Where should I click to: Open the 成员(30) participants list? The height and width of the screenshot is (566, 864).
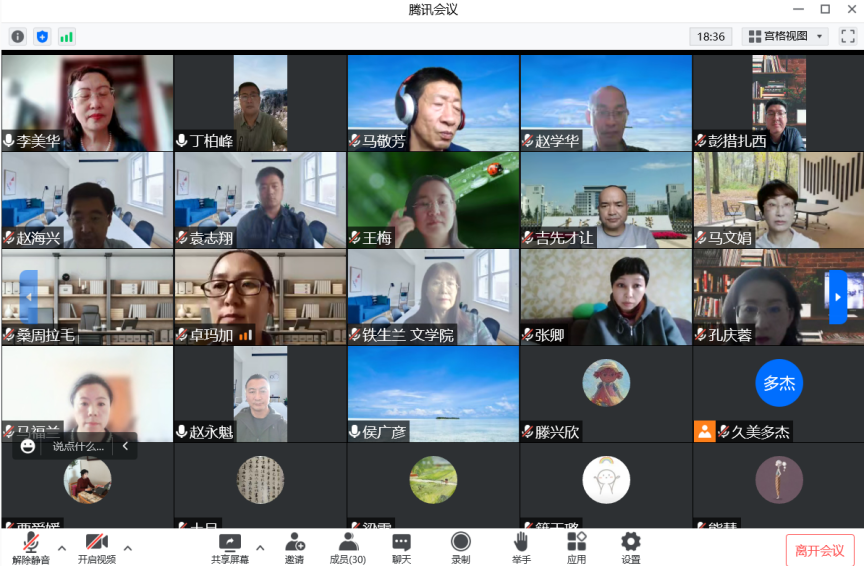coord(347,547)
